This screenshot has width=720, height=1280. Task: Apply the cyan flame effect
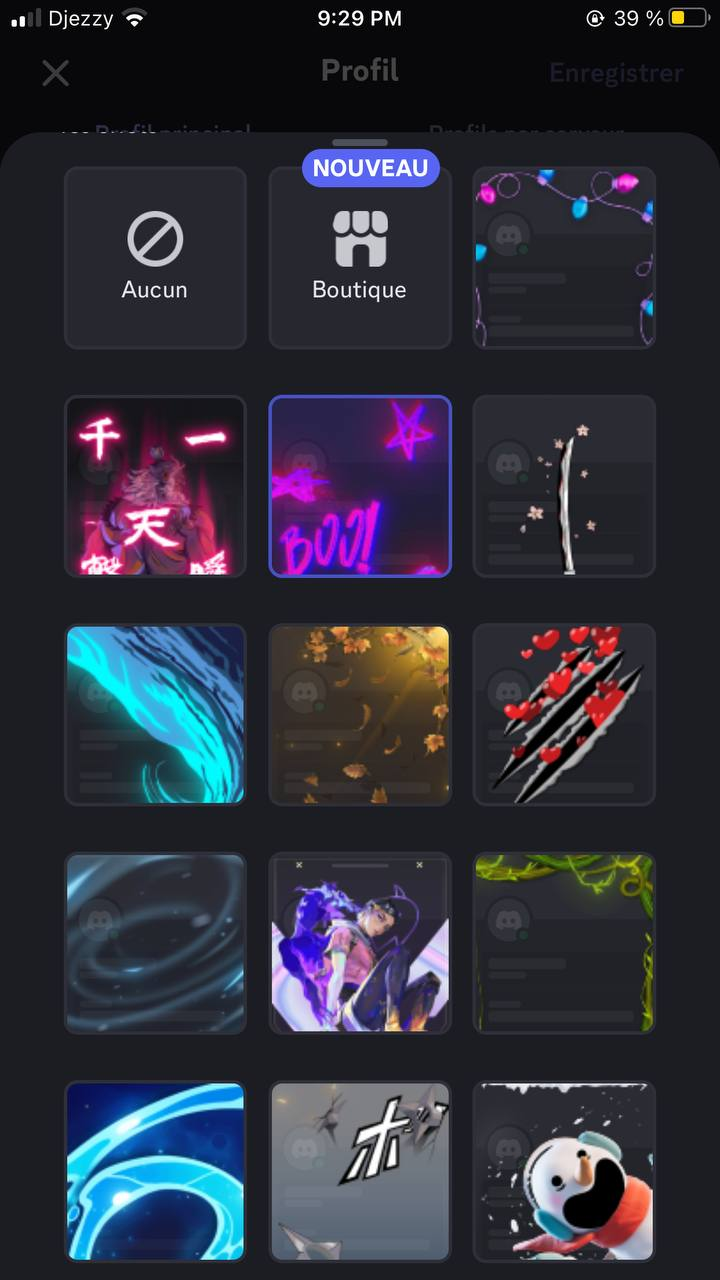155,714
